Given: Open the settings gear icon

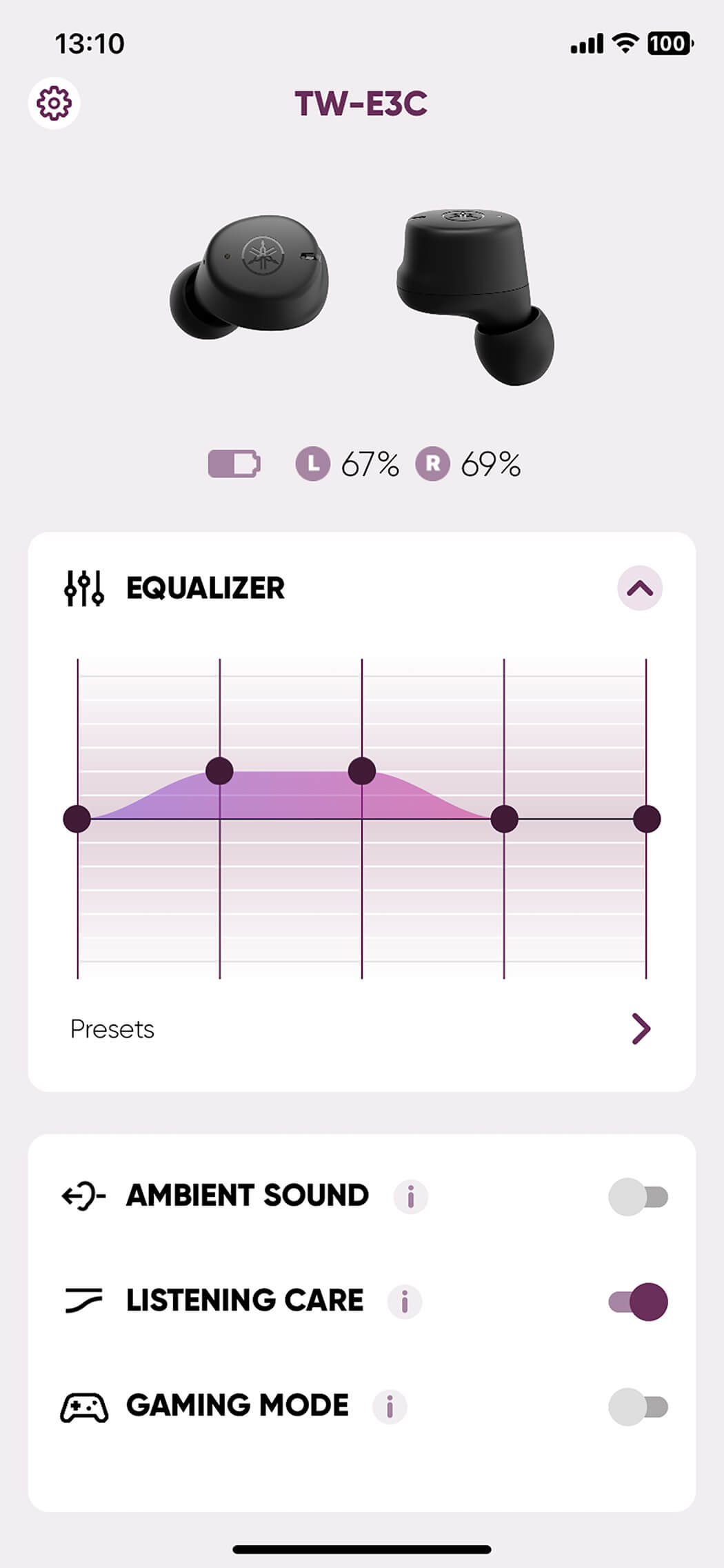Looking at the screenshot, I should 54,103.
